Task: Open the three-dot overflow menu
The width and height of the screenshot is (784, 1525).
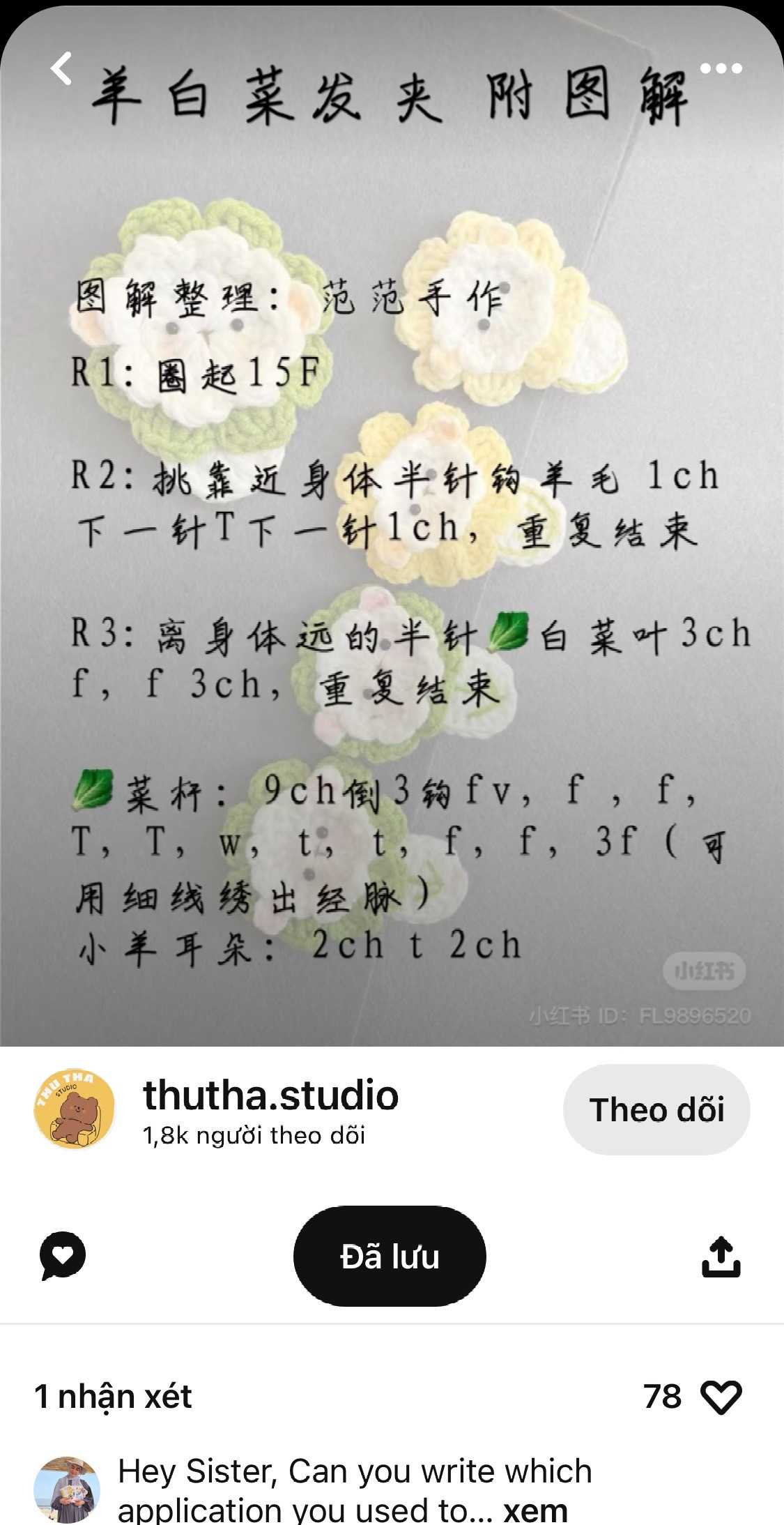Action: pos(721,68)
